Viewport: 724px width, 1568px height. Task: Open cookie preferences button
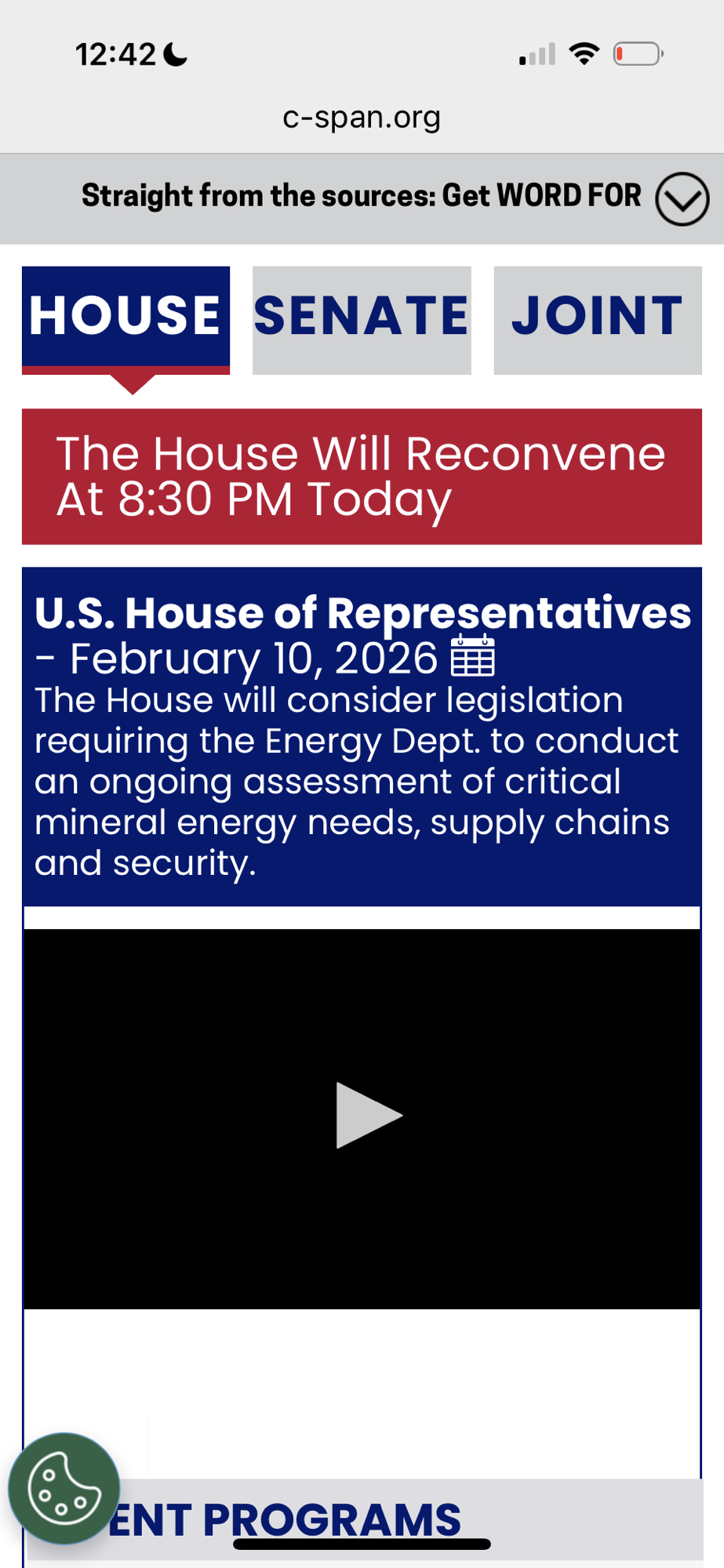coord(64,1488)
